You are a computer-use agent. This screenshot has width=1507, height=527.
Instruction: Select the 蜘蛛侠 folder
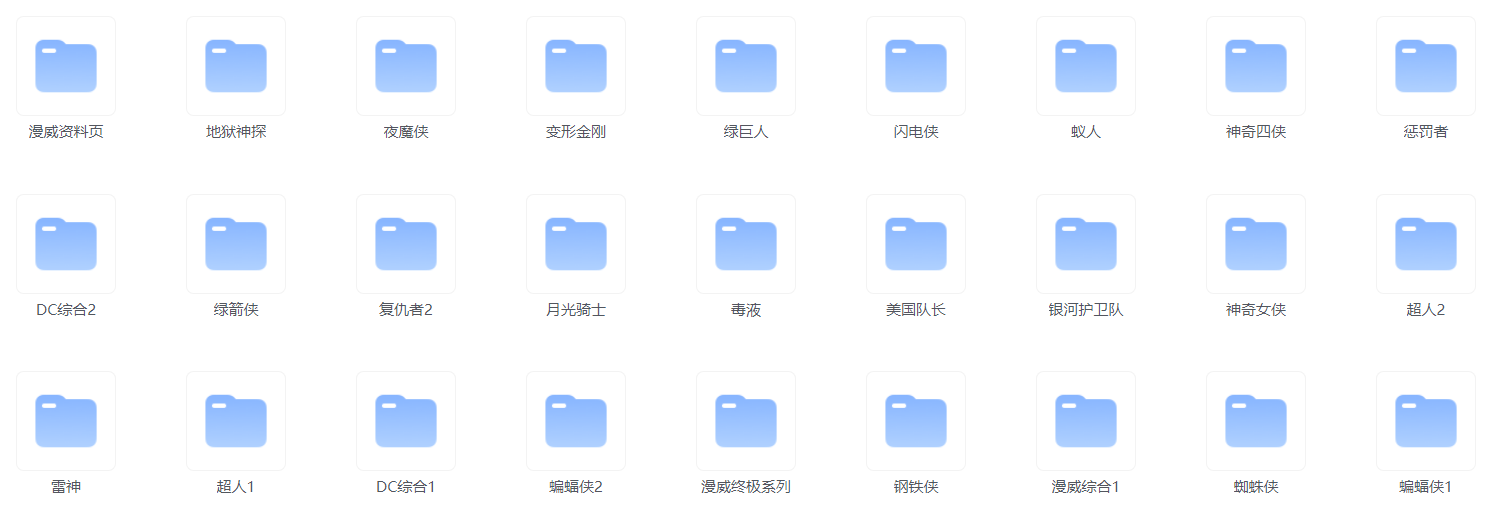pyautogui.click(x=1256, y=421)
